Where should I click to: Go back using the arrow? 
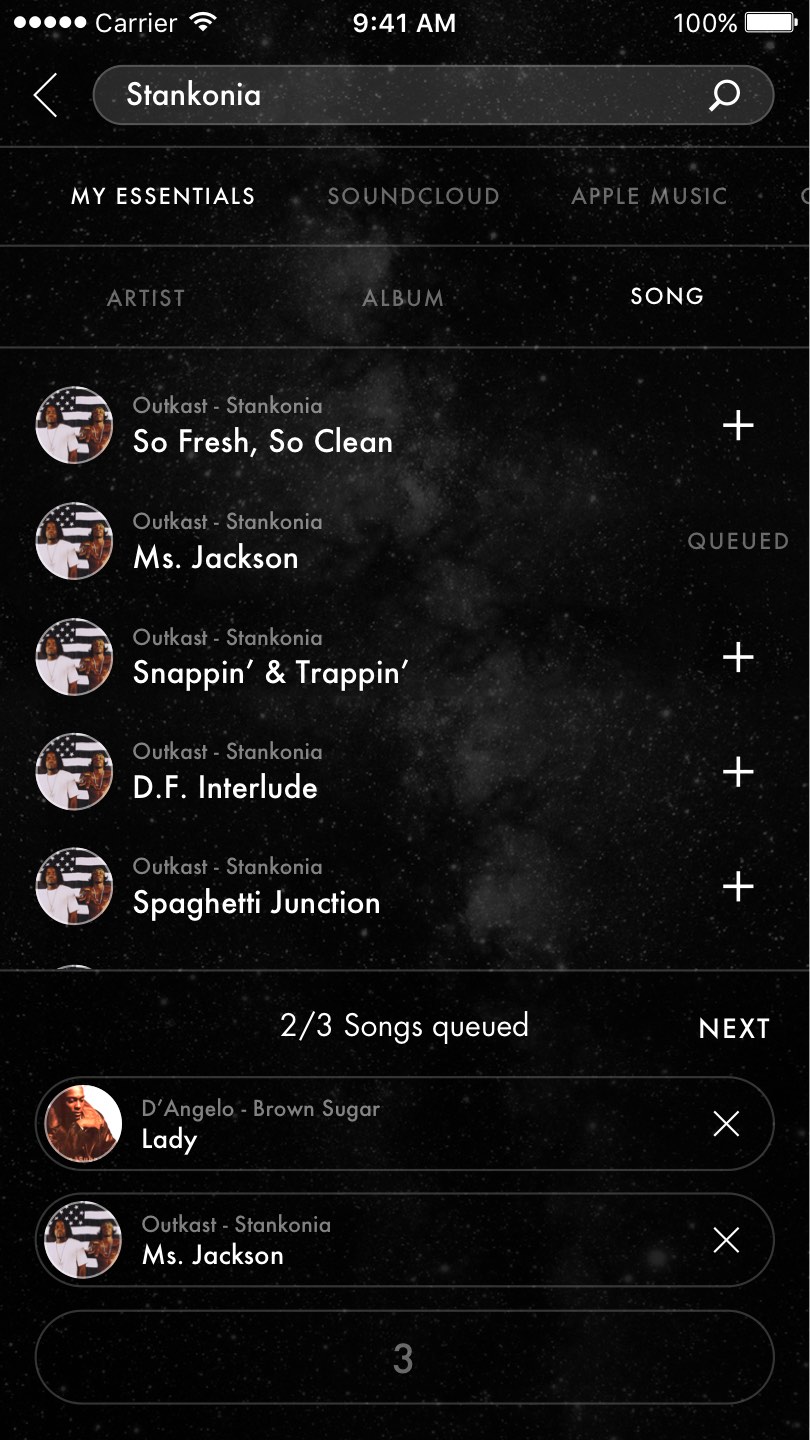45,96
